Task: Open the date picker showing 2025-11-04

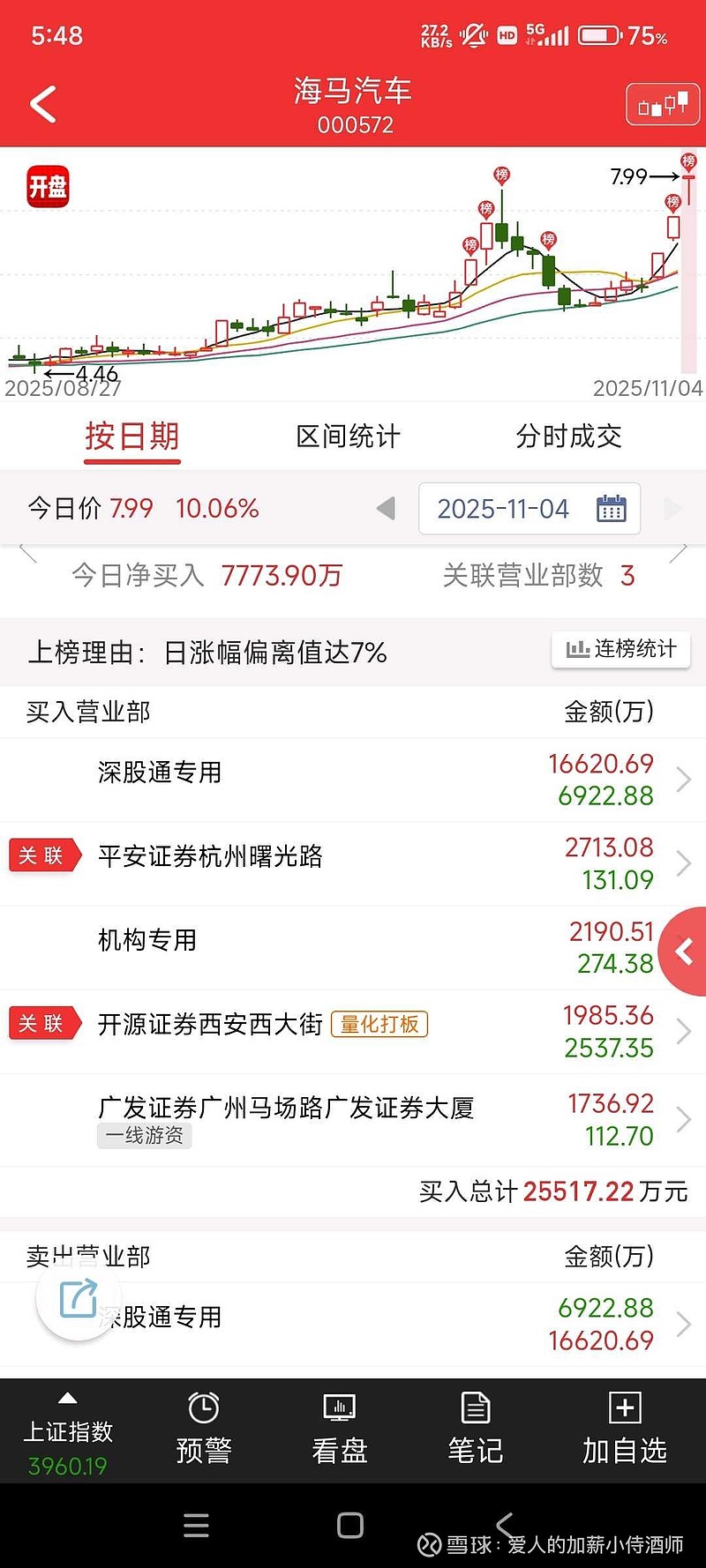Action: tap(529, 509)
